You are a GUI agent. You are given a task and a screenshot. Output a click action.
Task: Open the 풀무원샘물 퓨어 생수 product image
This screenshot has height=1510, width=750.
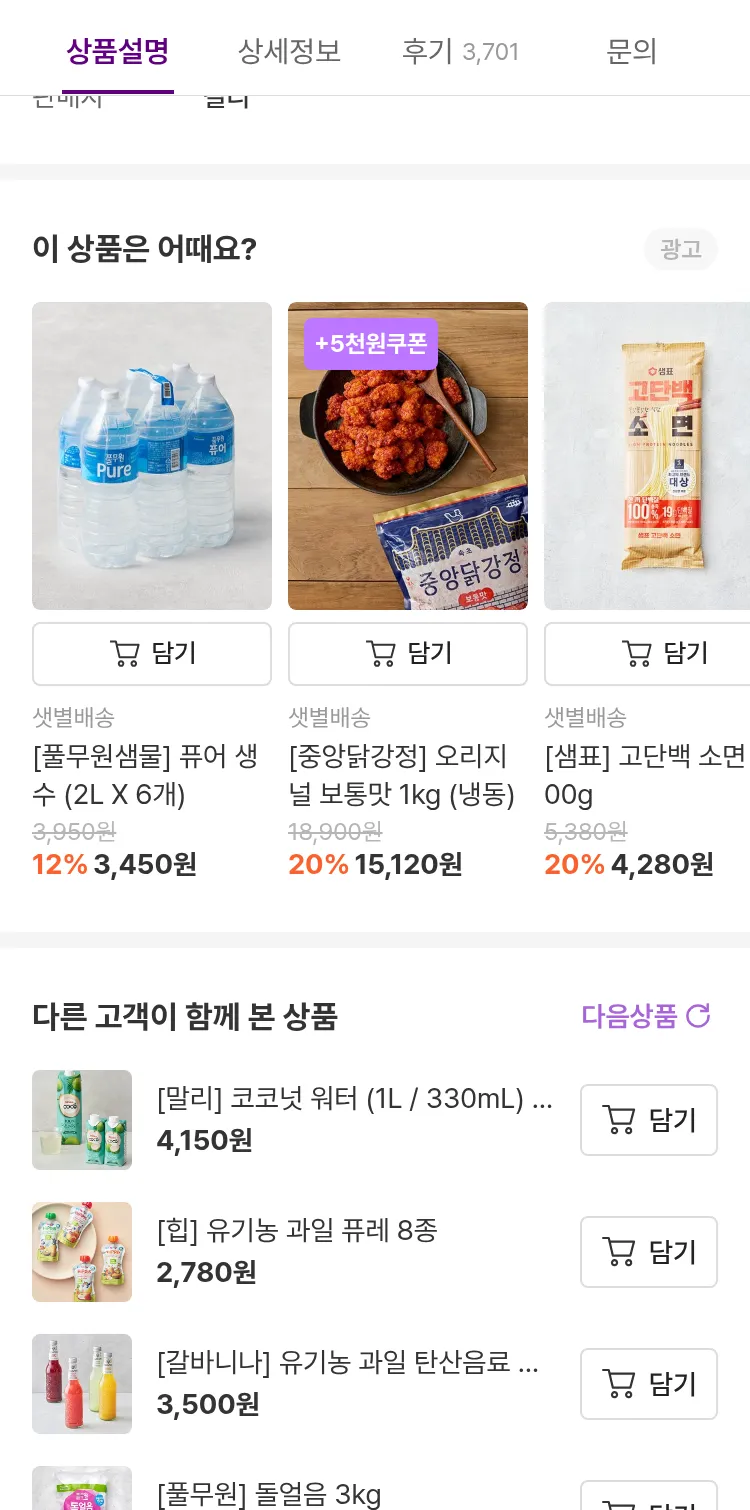tap(152, 456)
